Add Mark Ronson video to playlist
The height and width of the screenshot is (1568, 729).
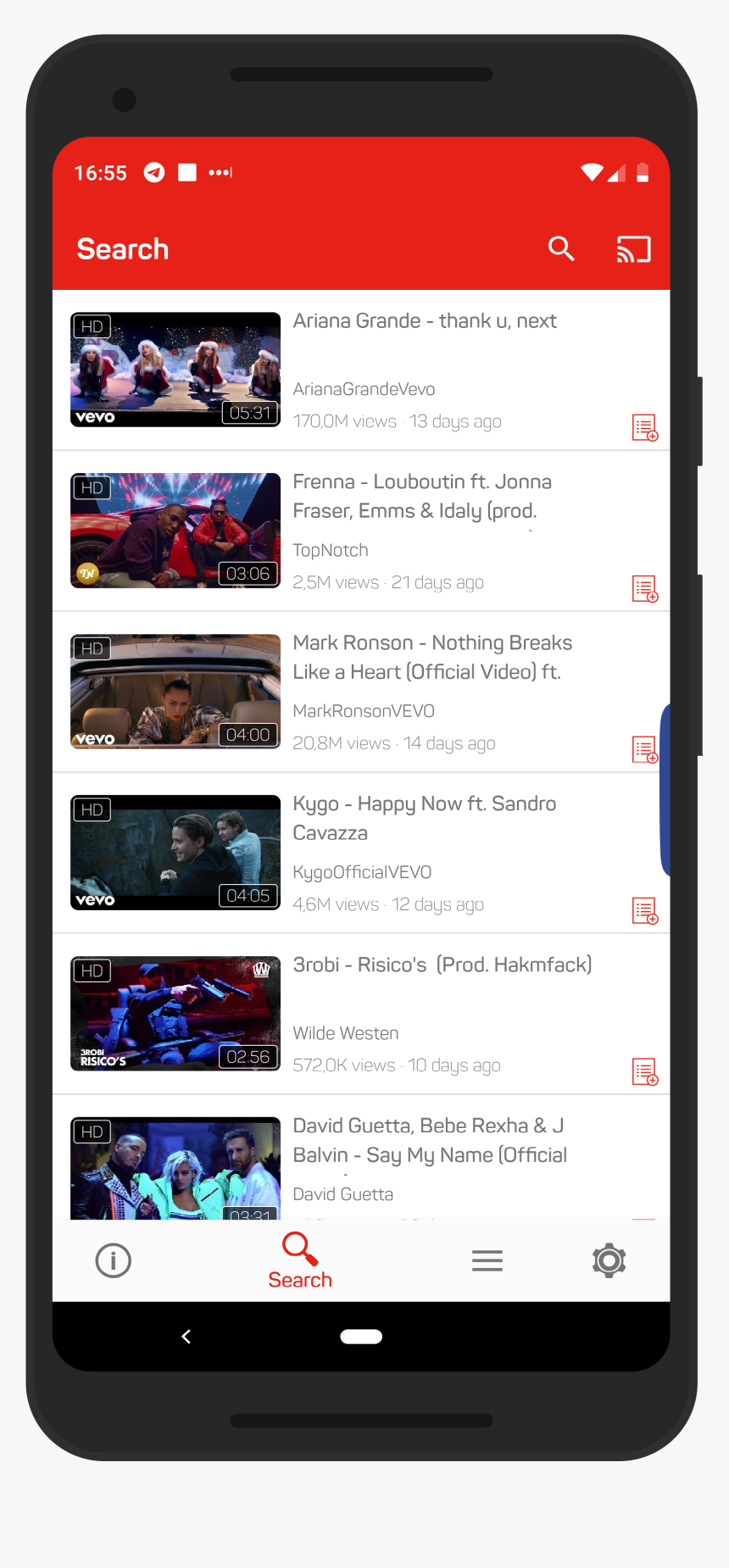tap(644, 750)
